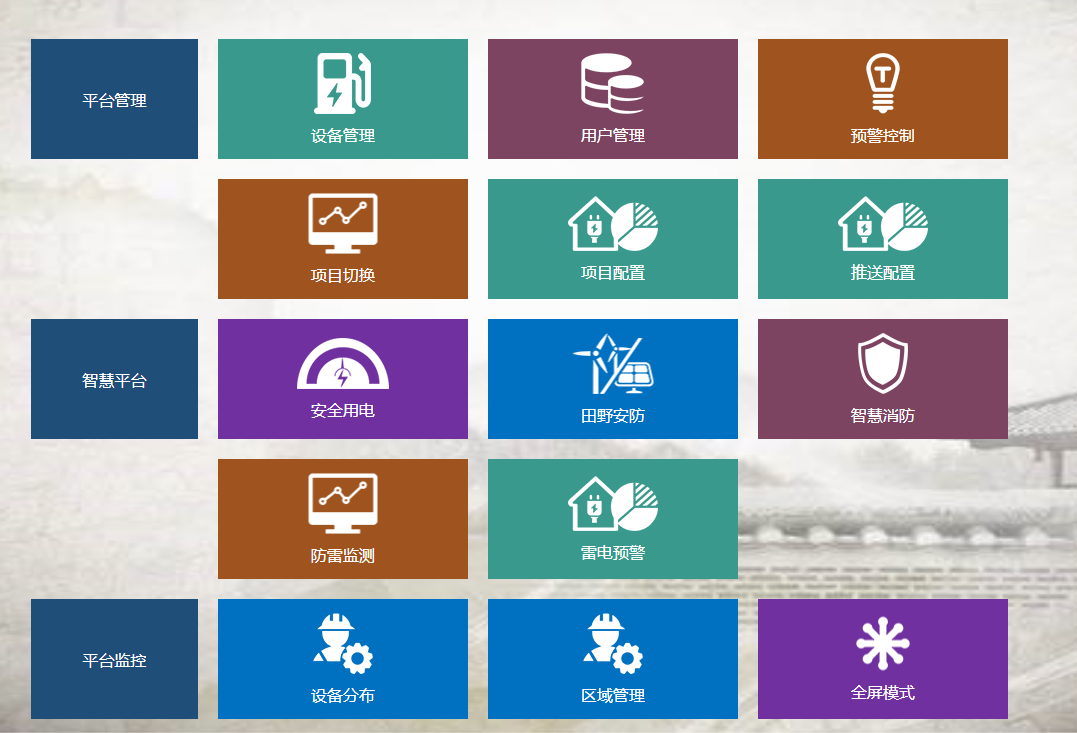Open the 预警控制 tile
Image resolution: width=1077 pixels, height=733 pixels.
882,99
